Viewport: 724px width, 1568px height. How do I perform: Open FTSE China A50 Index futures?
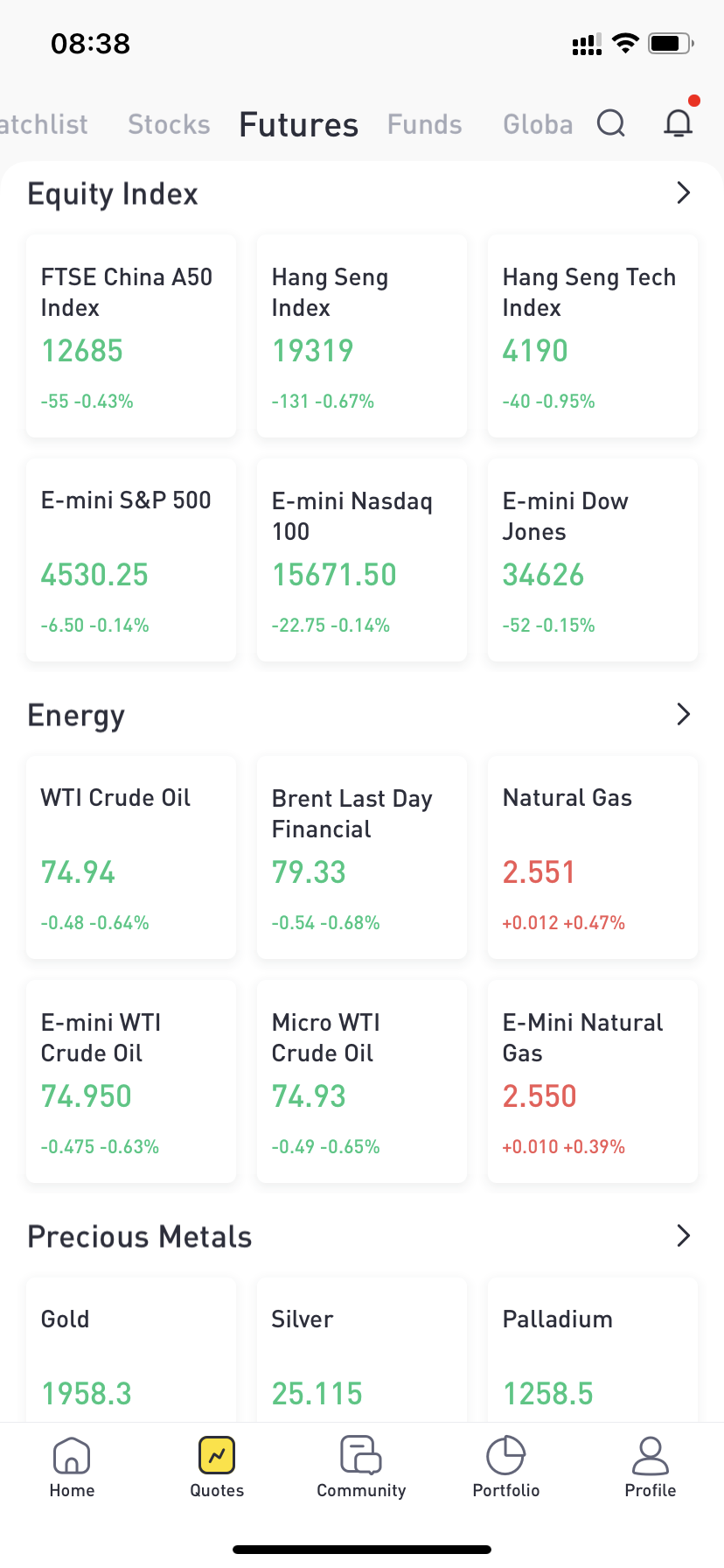pos(131,336)
